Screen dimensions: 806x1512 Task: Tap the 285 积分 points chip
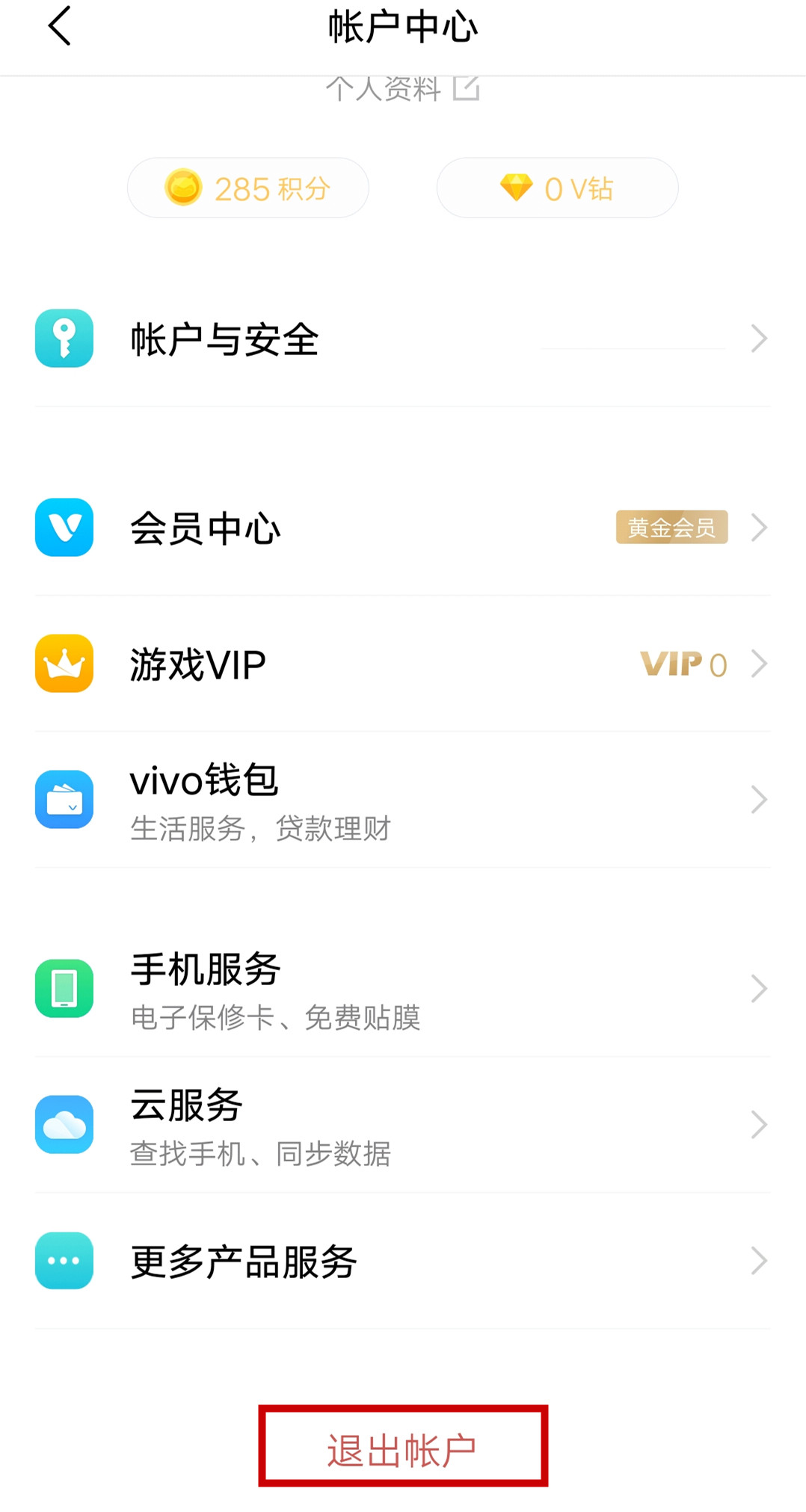click(247, 188)
